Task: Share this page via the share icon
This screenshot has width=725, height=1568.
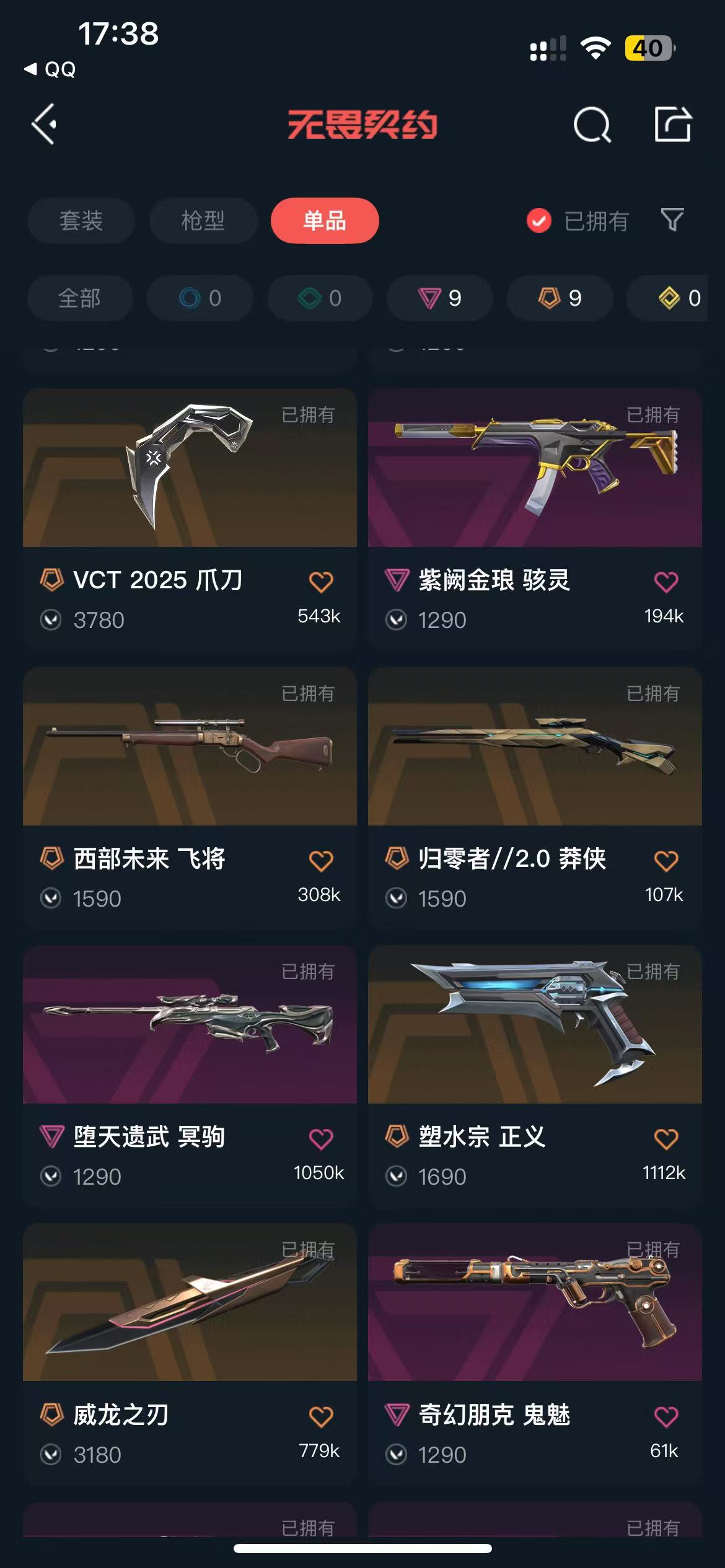Action: coord(673,124)
